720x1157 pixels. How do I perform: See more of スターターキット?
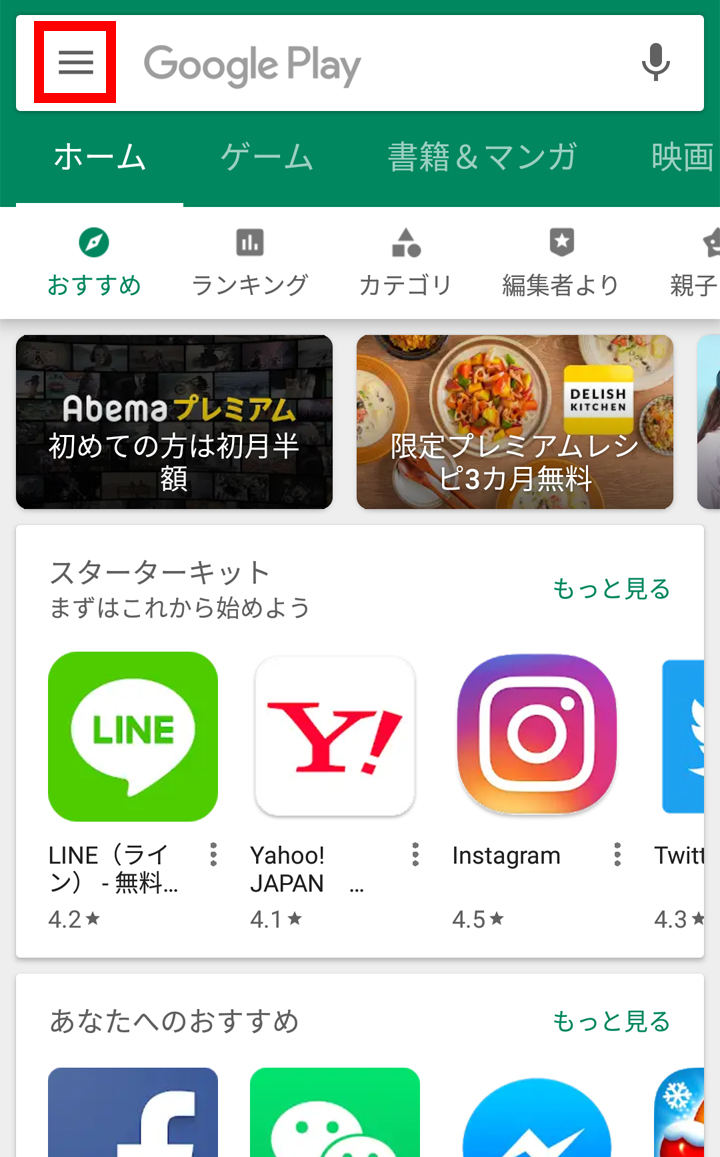611,589
